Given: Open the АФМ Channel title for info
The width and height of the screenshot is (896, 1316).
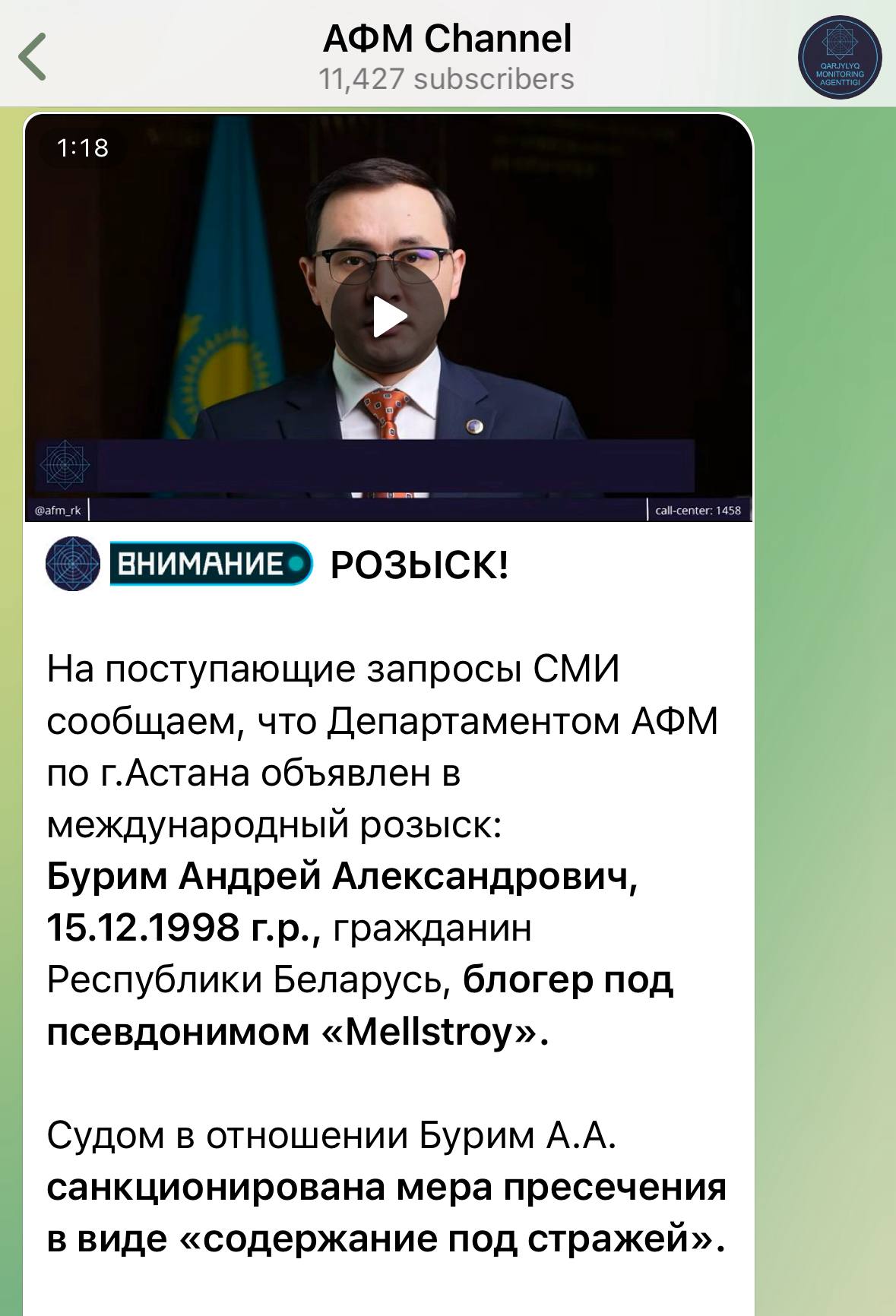Looking at the screenshot, I should click(447, 40).
